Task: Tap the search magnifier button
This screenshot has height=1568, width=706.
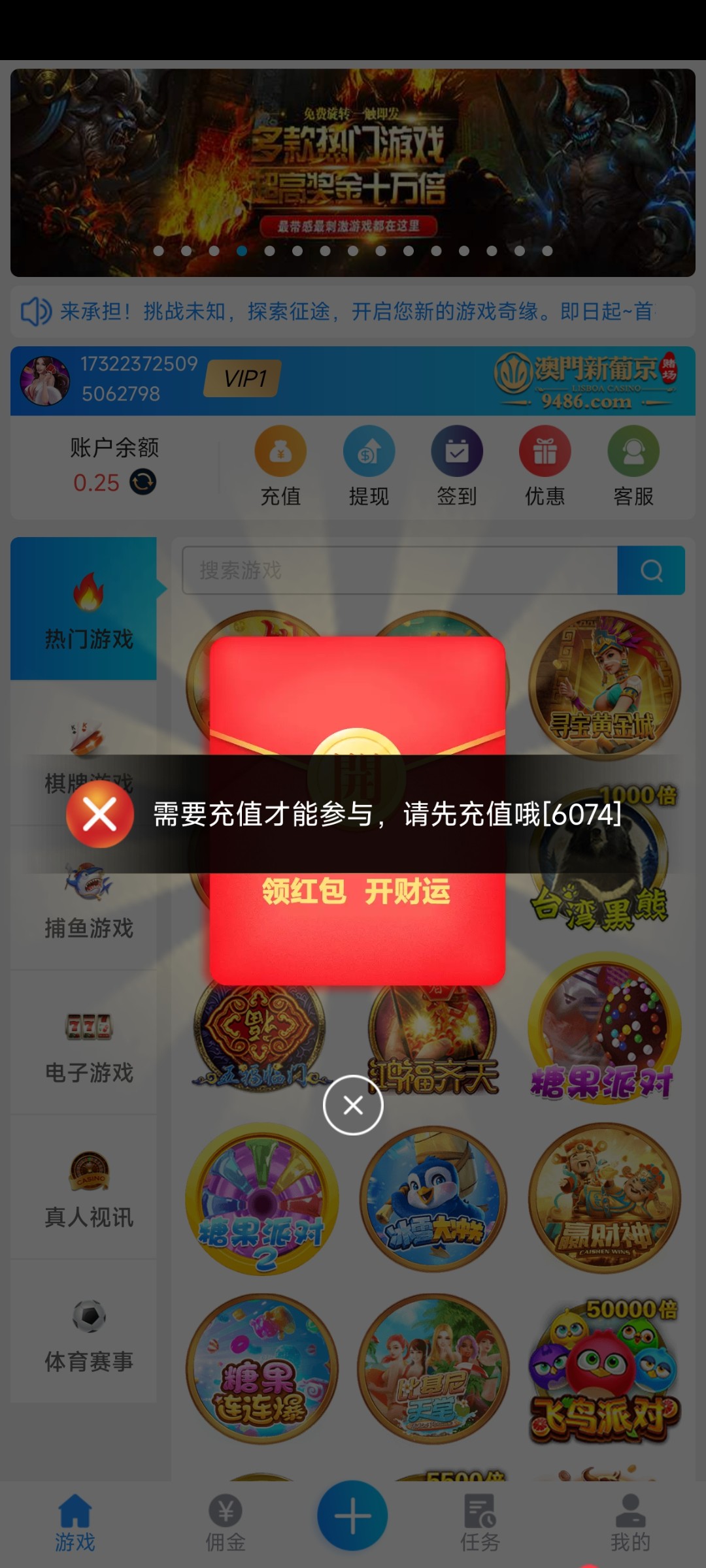Action: 651,570
